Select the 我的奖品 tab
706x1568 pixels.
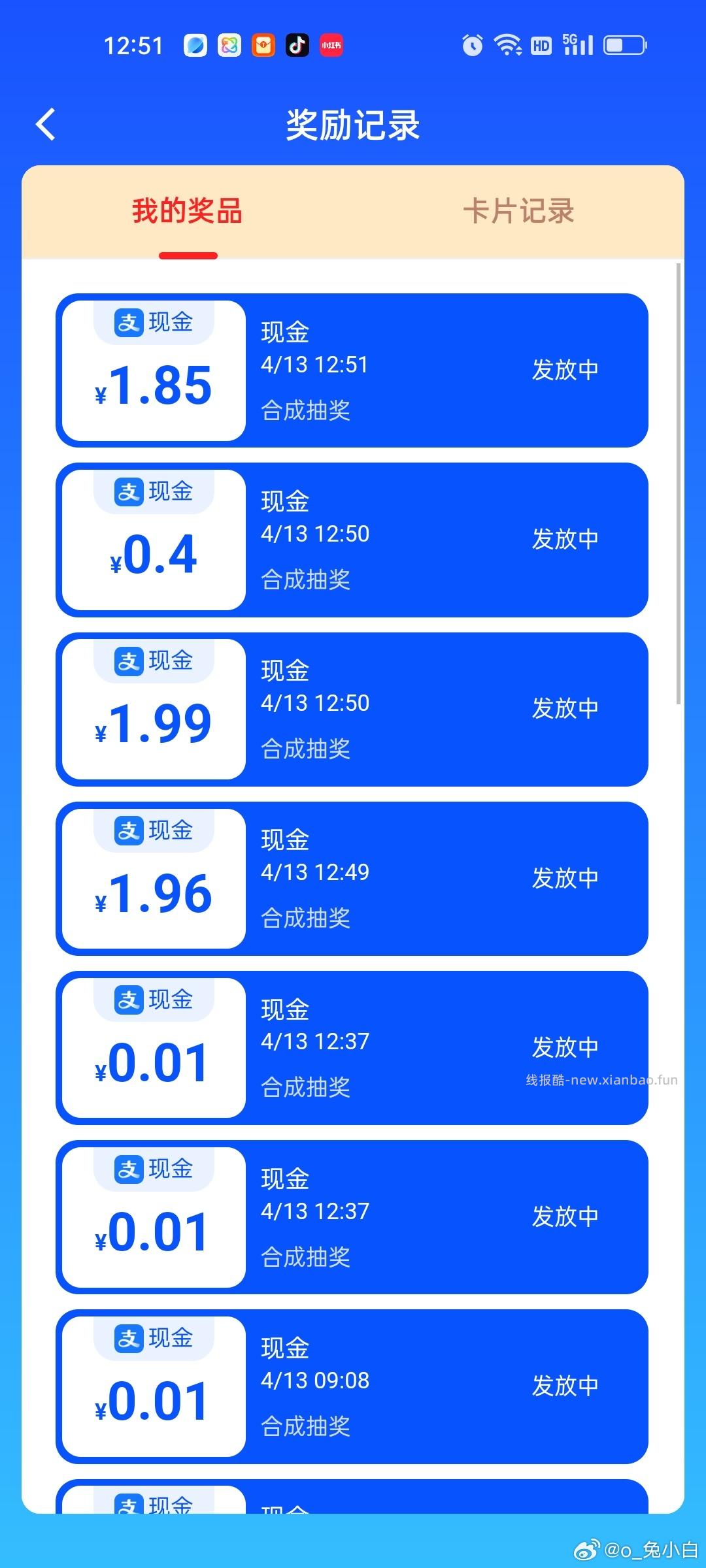188,211
